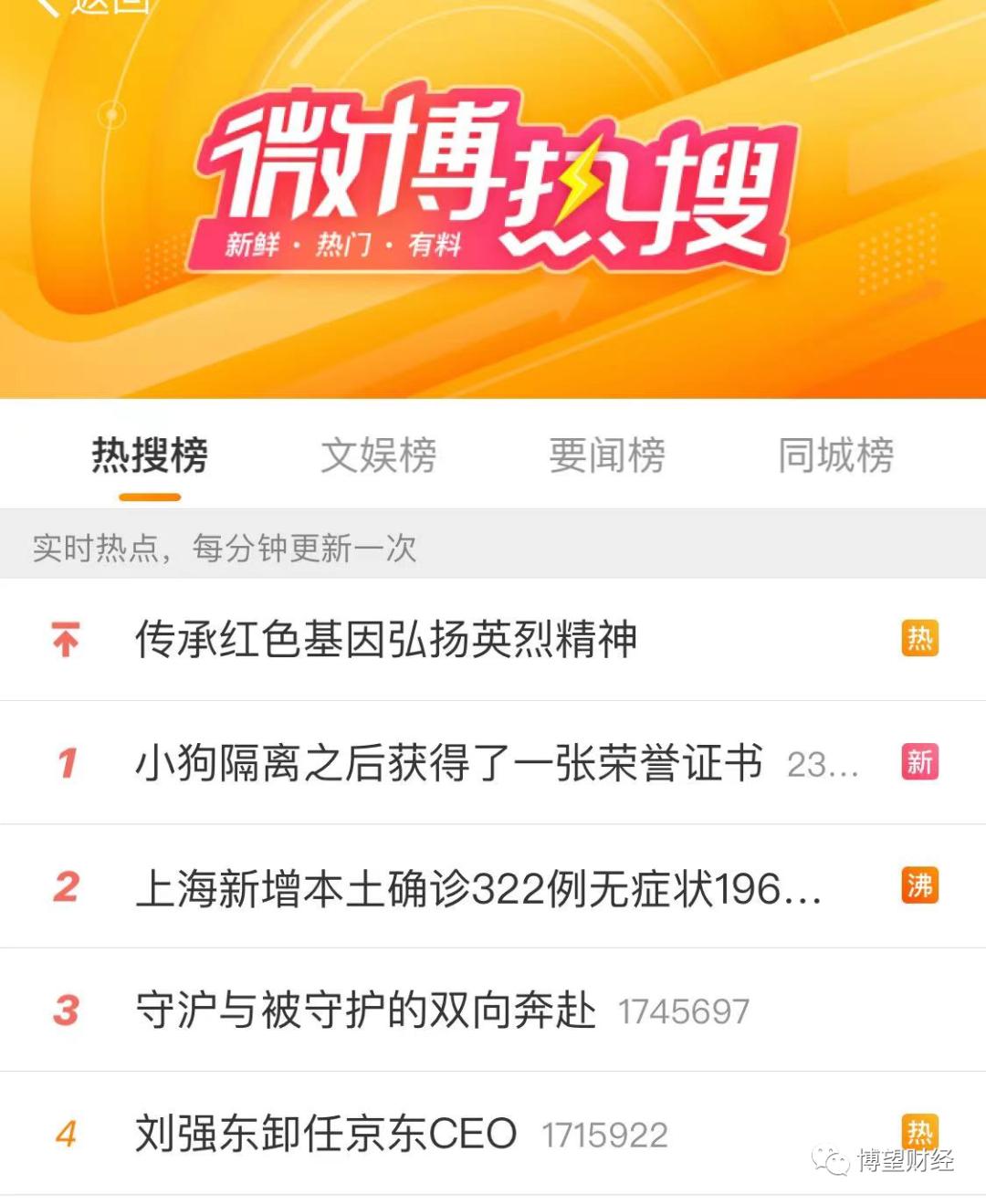Open topic 上海新增本土确诊322例
The image size is (986, 1204).
pyautogui.click(x=477, y=887)
